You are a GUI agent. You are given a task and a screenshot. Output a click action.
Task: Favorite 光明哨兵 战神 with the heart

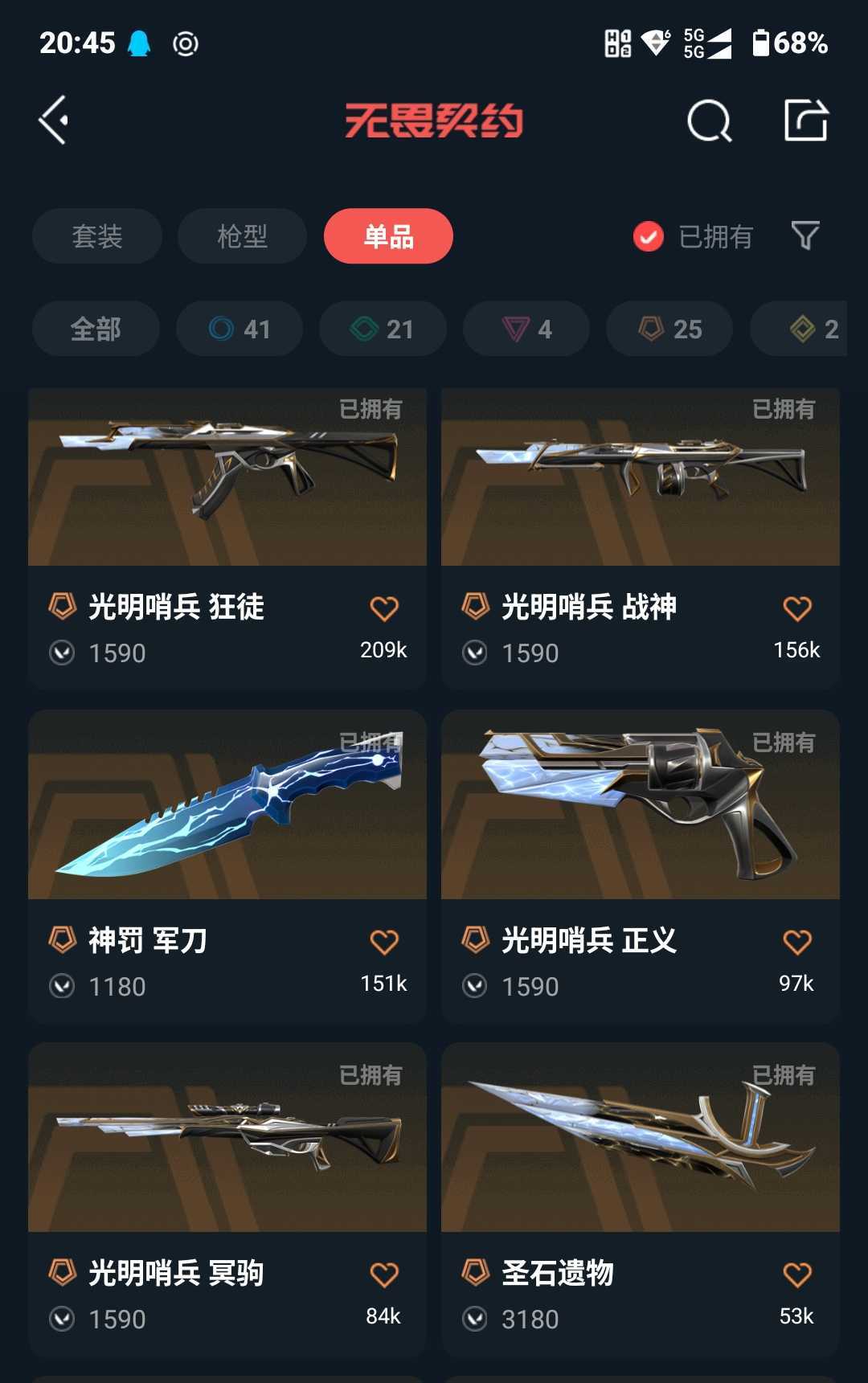tap(798, 608)
